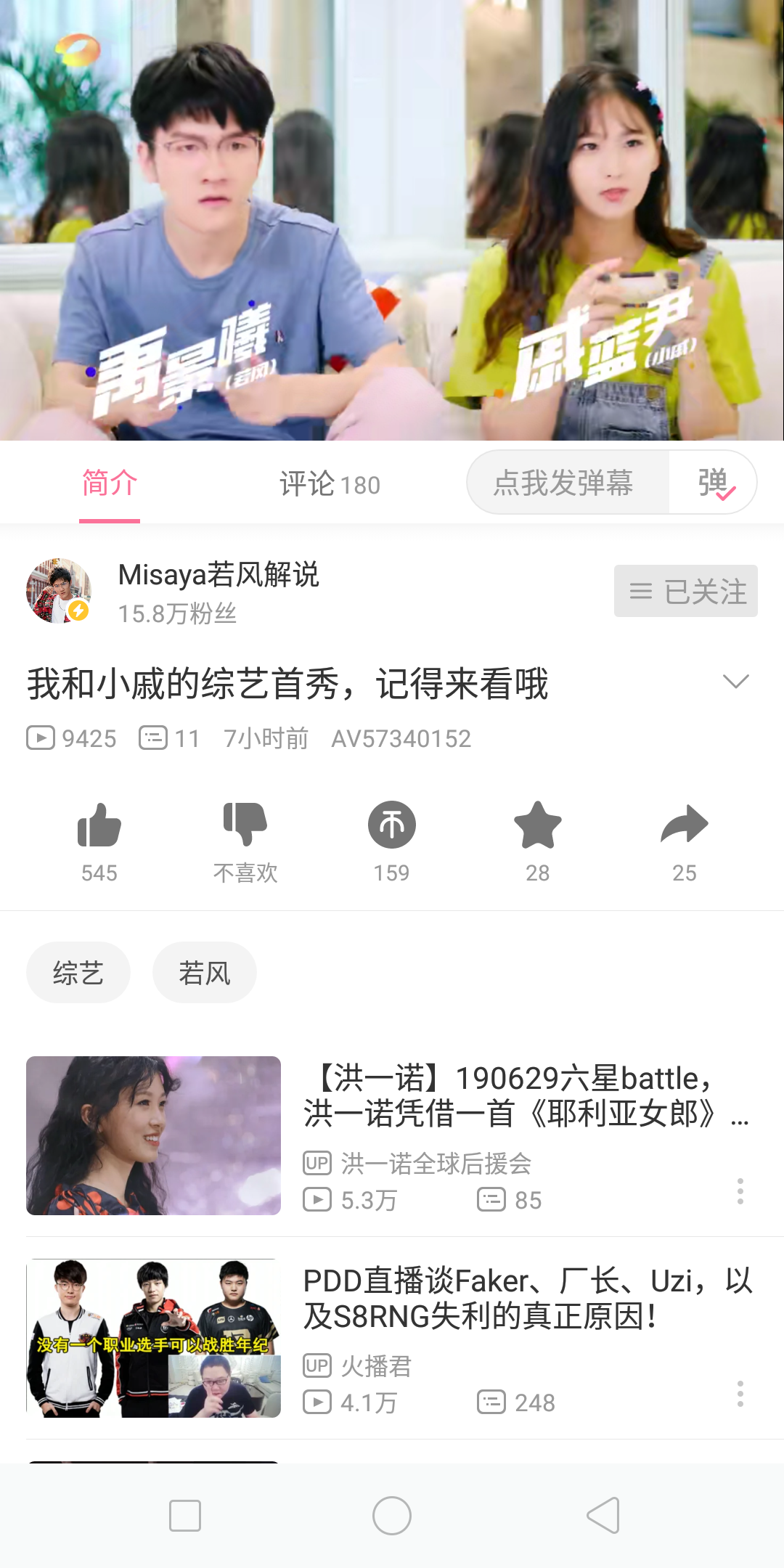
Task: Tap the 已关注 follow button
Action: pyautogui.click(x=685, y=591)
